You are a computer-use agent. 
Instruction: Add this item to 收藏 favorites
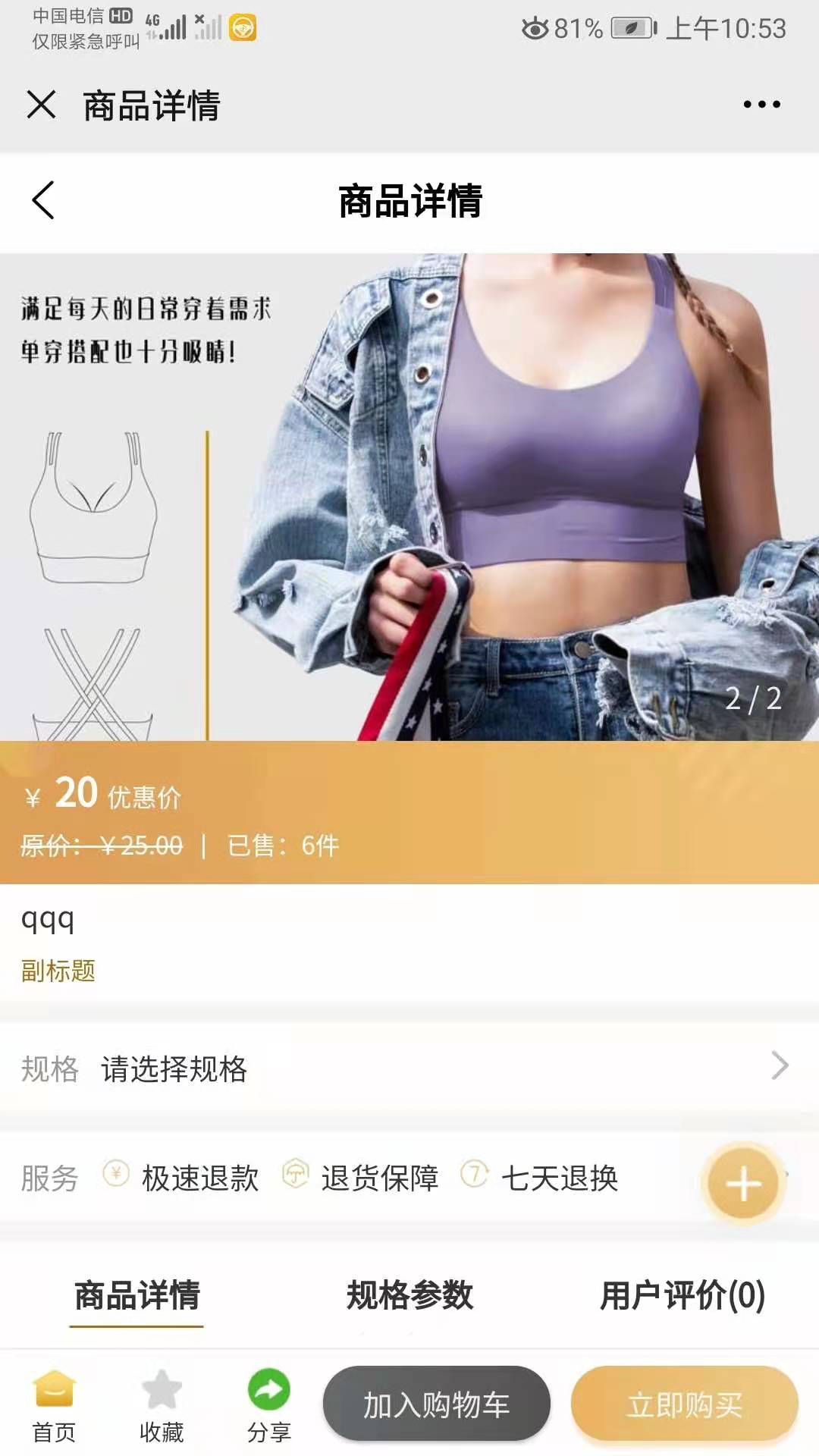[162, 1407]
